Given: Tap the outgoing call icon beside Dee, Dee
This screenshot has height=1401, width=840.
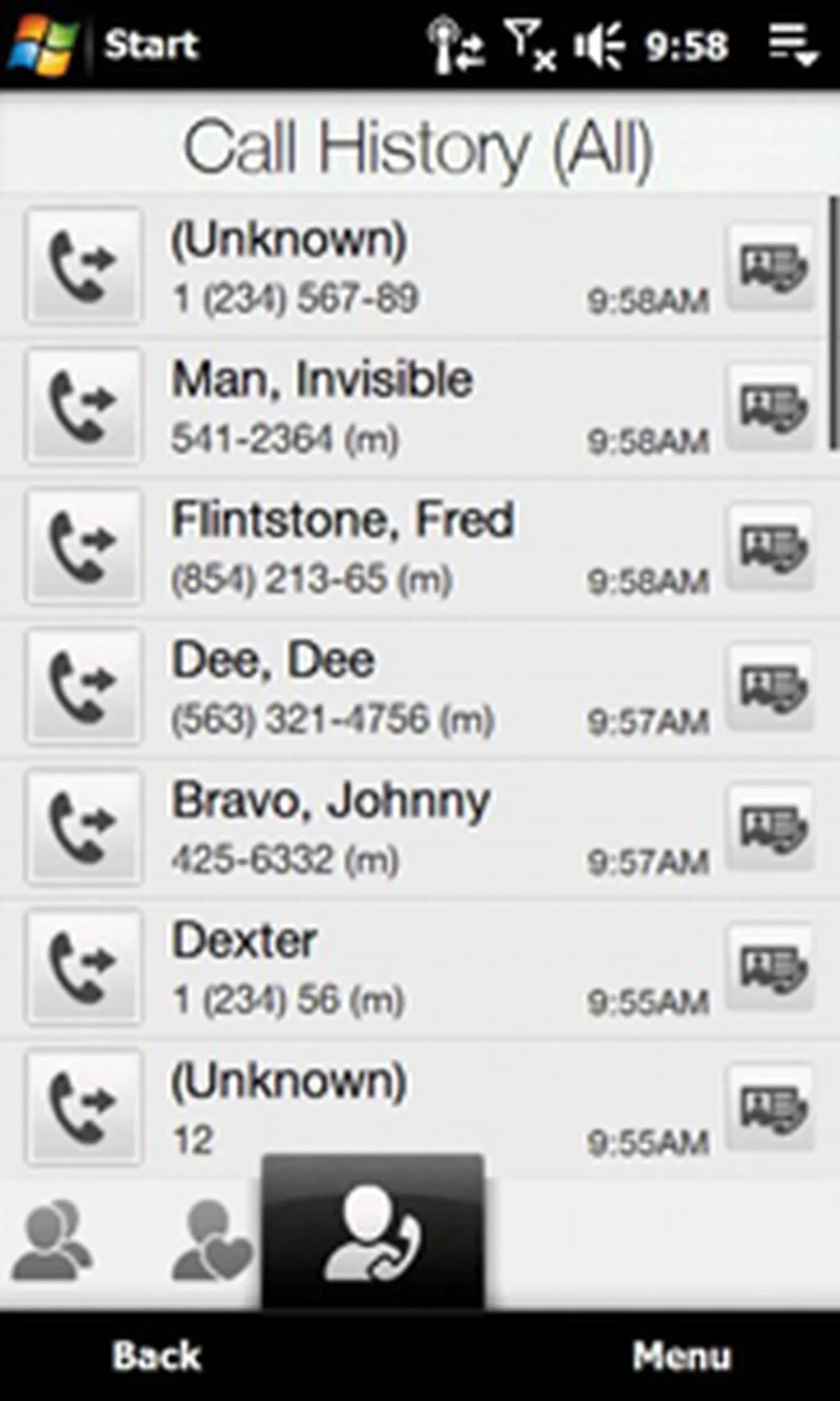Looking at the screenshot, I should [x=83, y=688].
